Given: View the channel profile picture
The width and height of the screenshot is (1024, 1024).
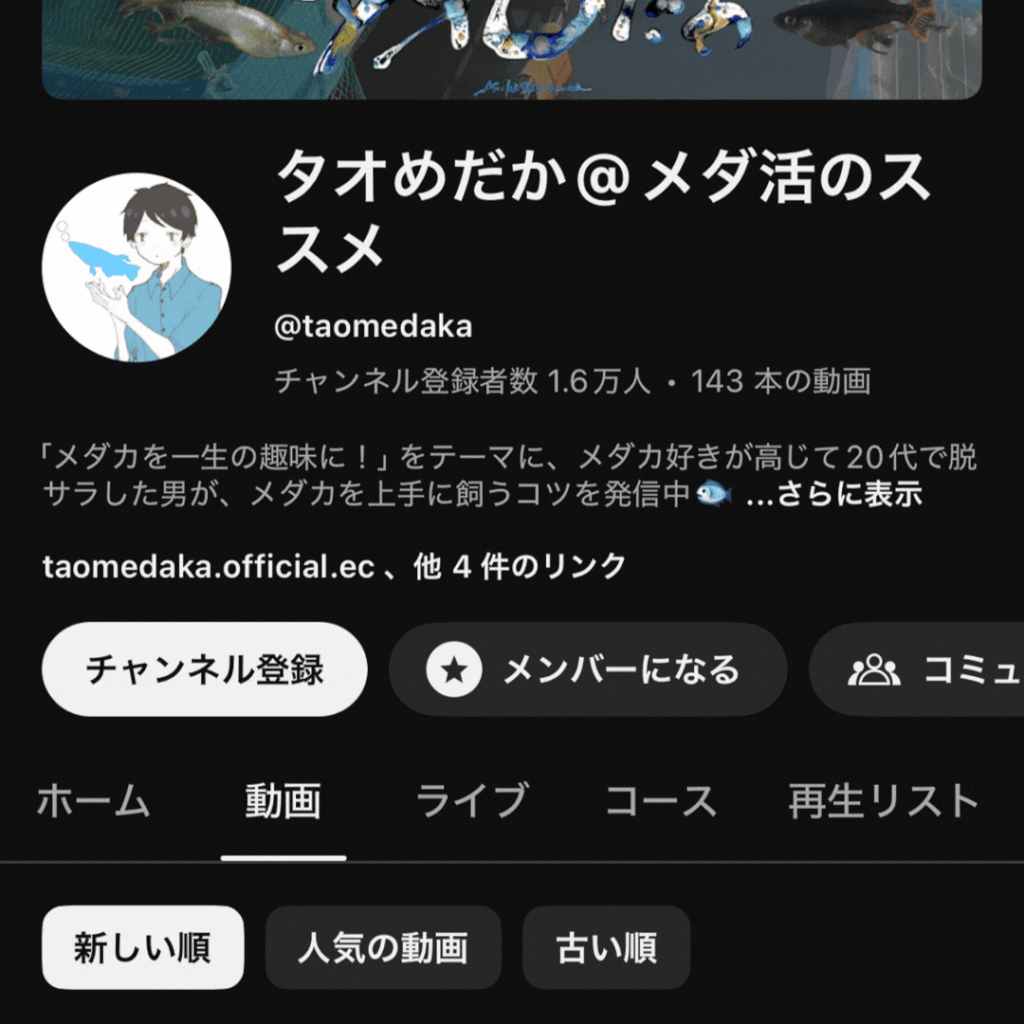Looking at the screenshot, I should (137, 267).
